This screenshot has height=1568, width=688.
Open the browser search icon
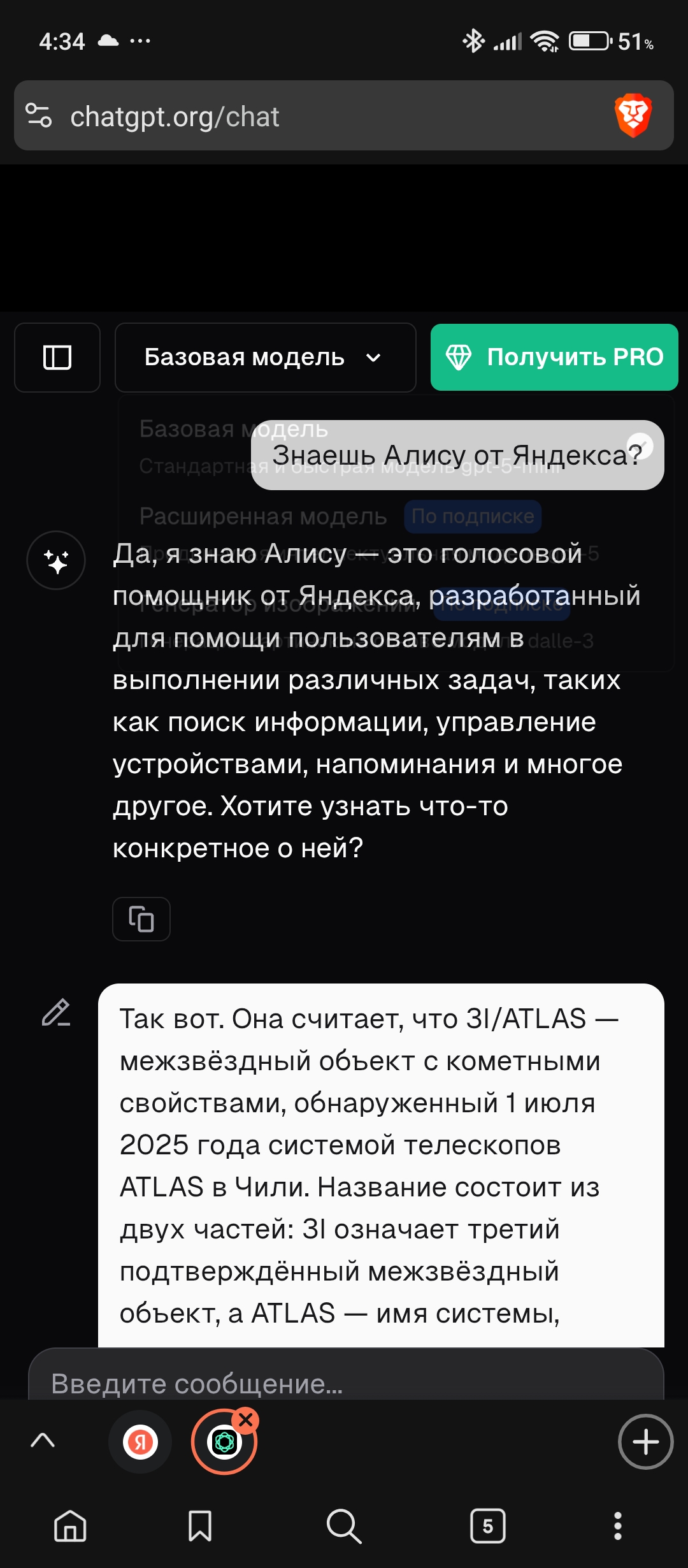(x=344, y=1526)
